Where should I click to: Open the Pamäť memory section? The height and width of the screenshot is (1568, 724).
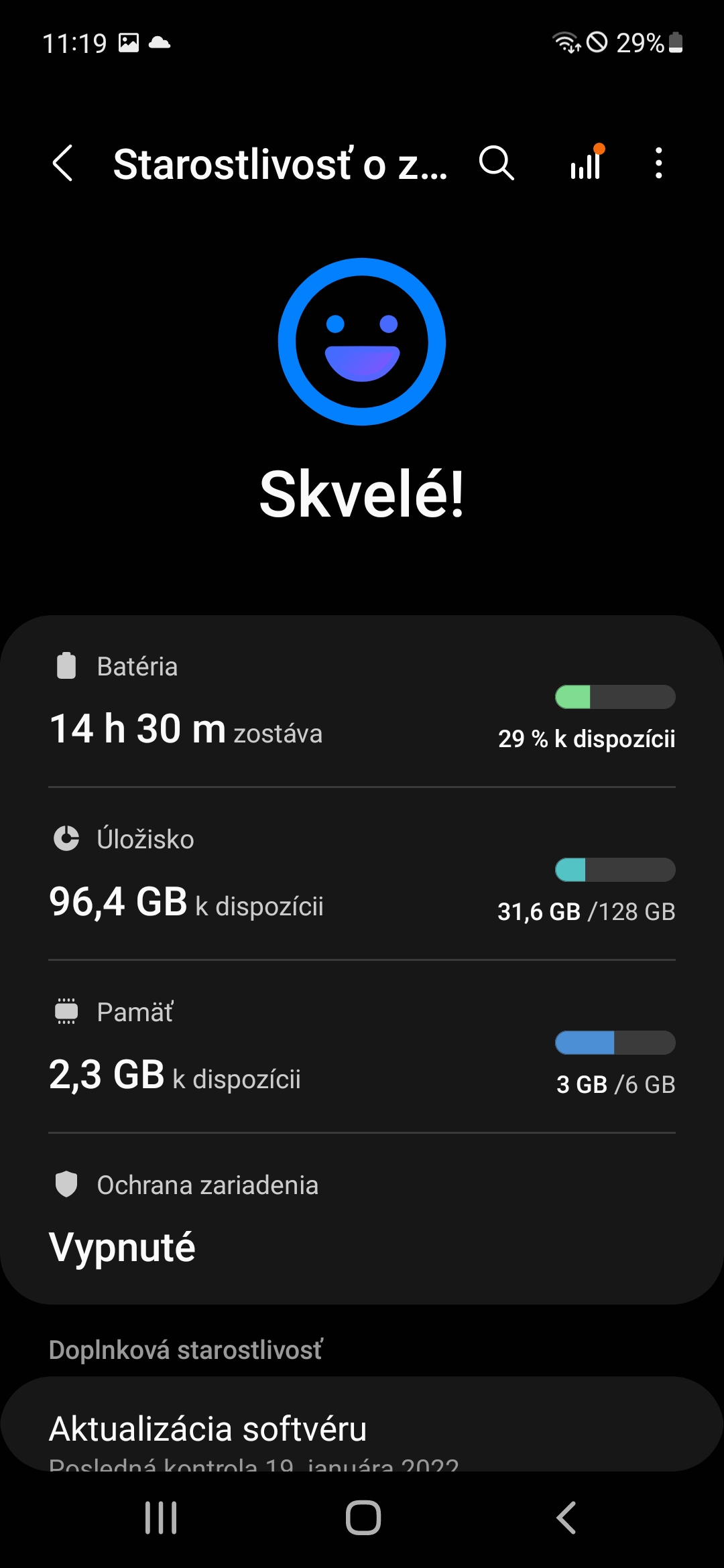(362, 1047)
